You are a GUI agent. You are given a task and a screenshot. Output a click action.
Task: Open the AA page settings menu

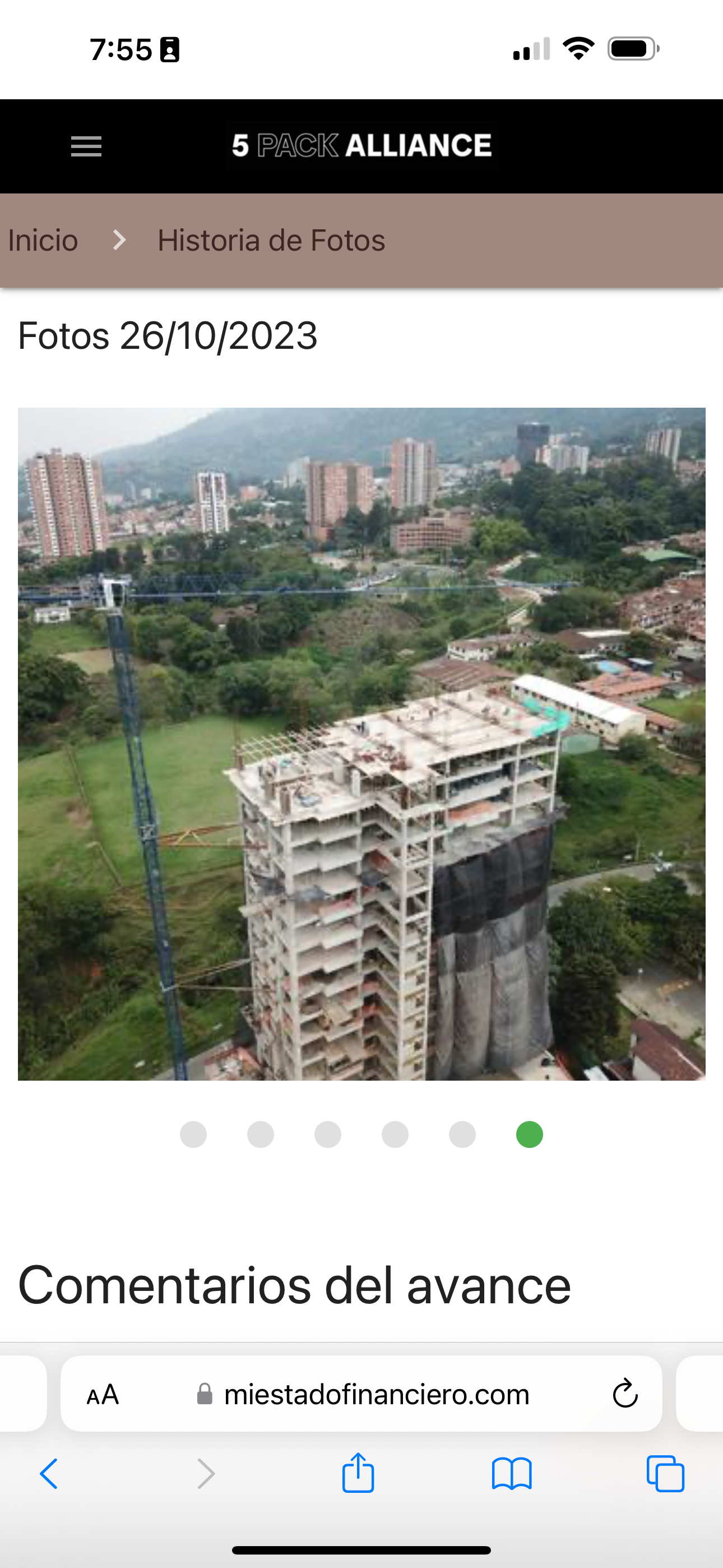click(102, 1394)
